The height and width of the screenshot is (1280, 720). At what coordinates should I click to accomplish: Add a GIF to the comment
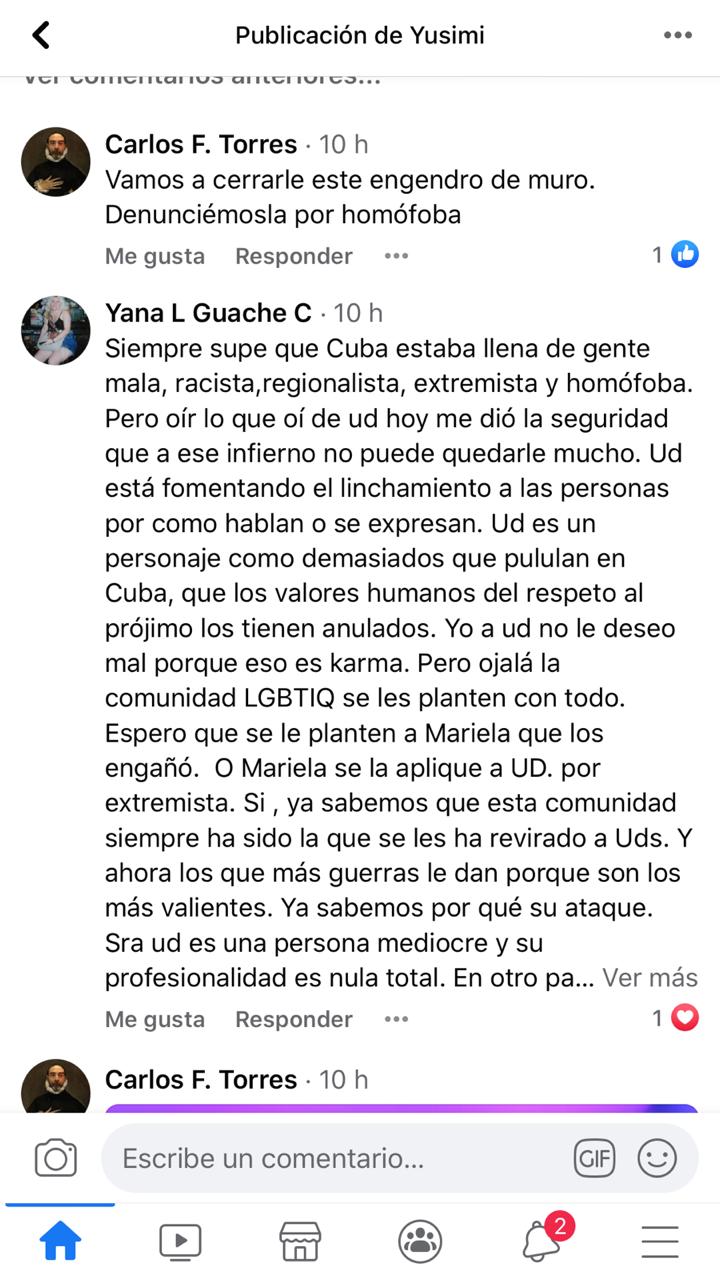click(x=594, y=1158)
